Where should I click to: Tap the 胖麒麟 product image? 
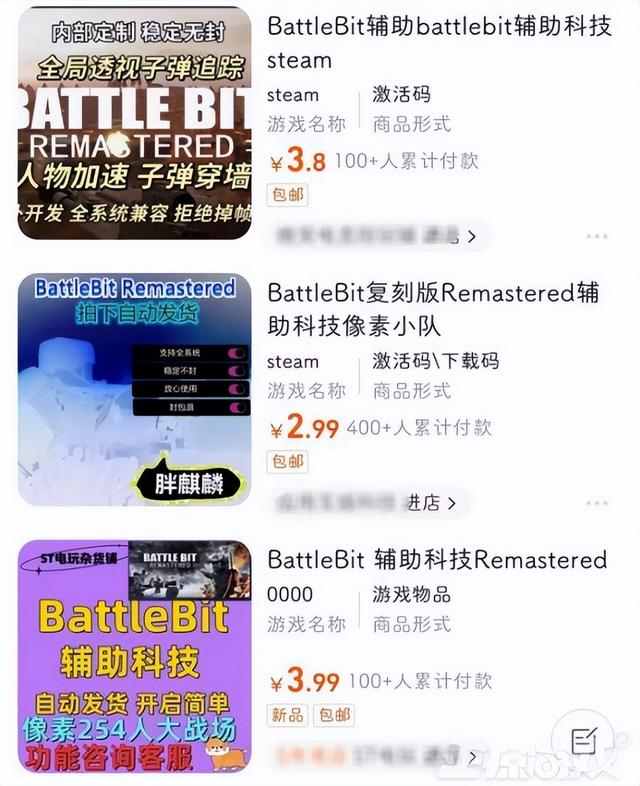click(x=134, y=389)
